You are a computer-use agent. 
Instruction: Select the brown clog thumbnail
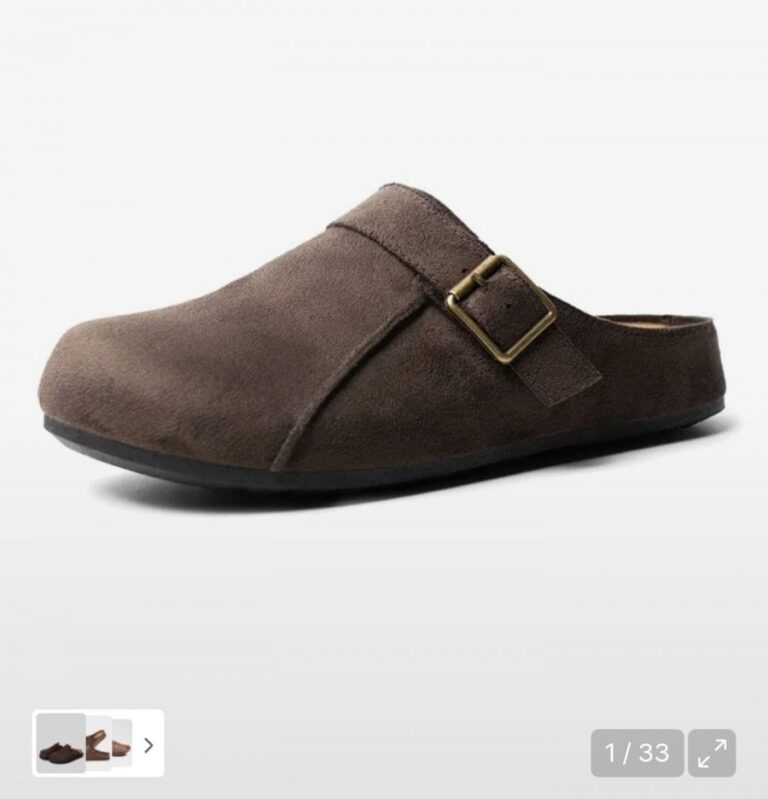click(58, 744)
